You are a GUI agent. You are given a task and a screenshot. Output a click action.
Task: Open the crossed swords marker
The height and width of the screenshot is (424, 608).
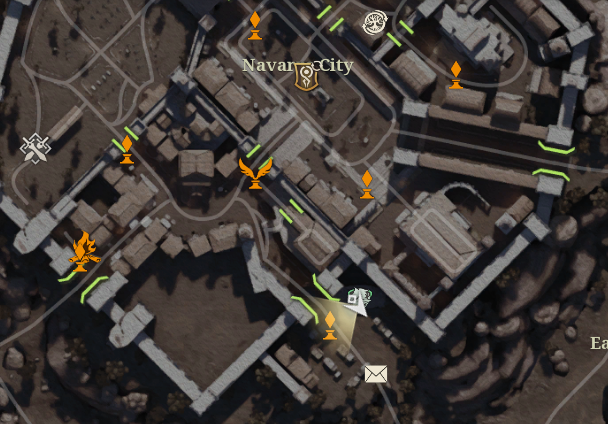pyautogui.click(x=36, y=148)
